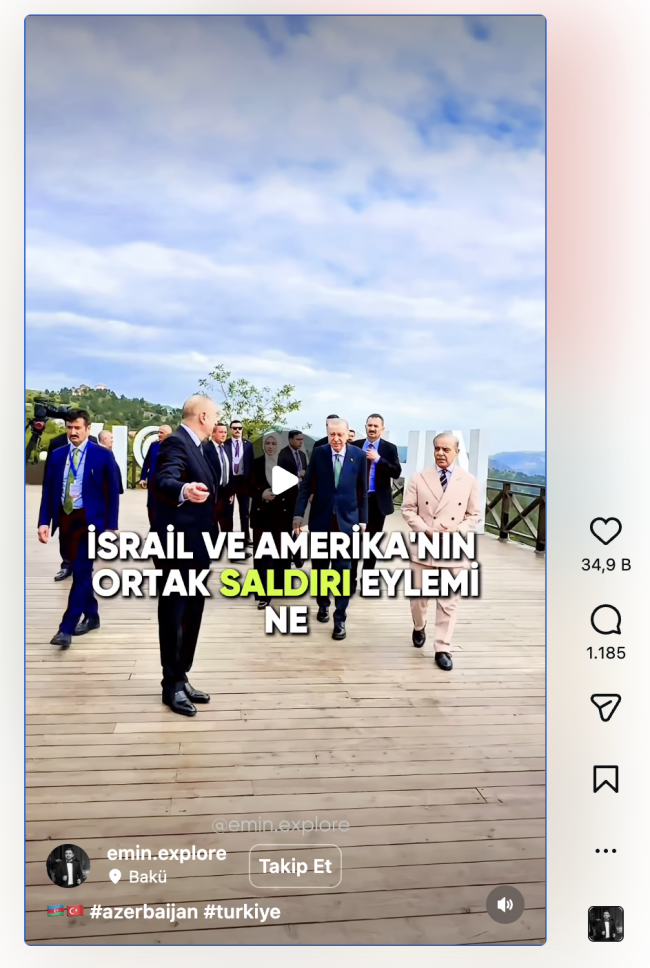Screen dimensions: 650x968
Task: Tap the Takip Et follow button
Action: click(295, 866)
